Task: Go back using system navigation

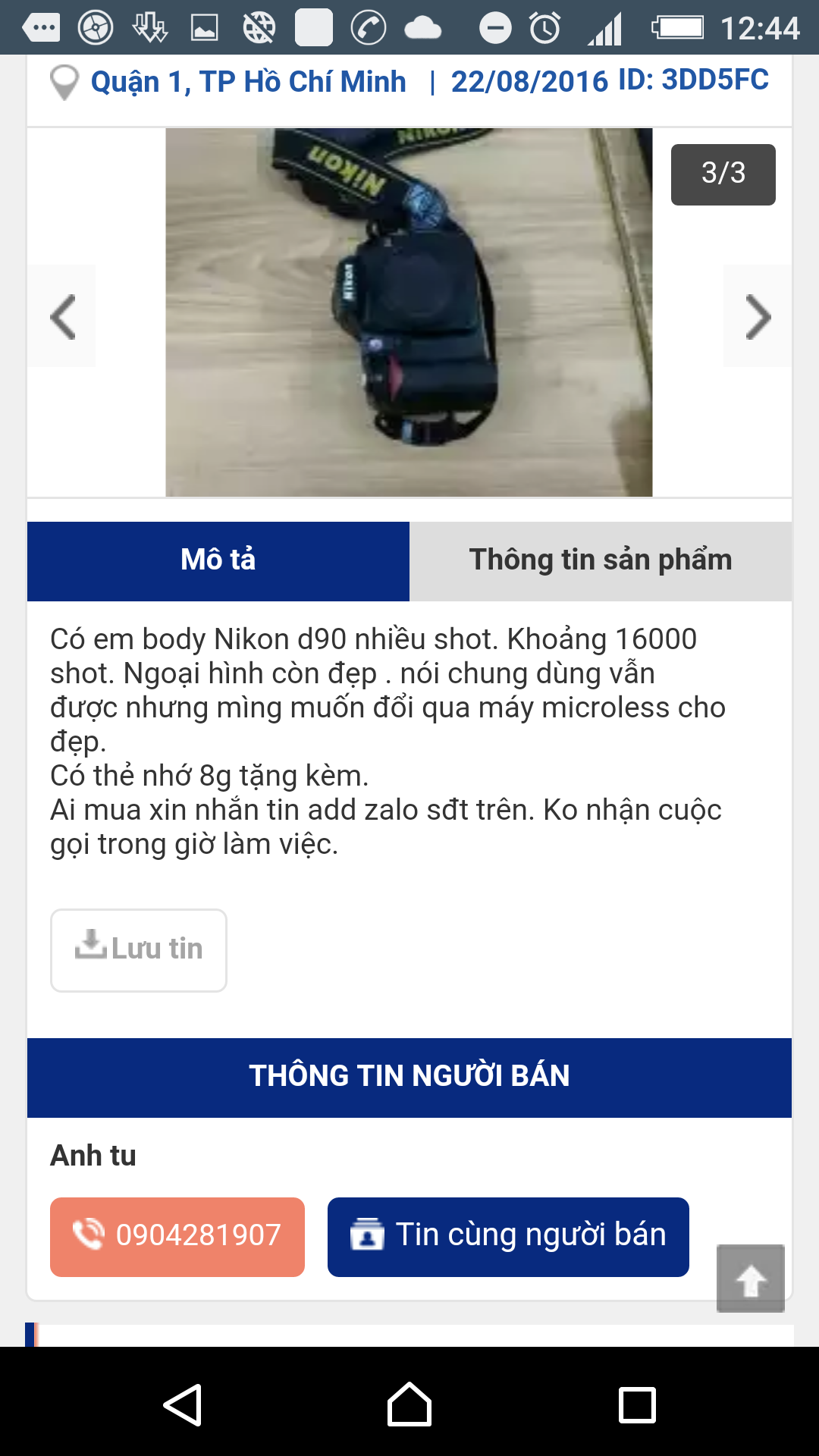Action: [183, 1404]
